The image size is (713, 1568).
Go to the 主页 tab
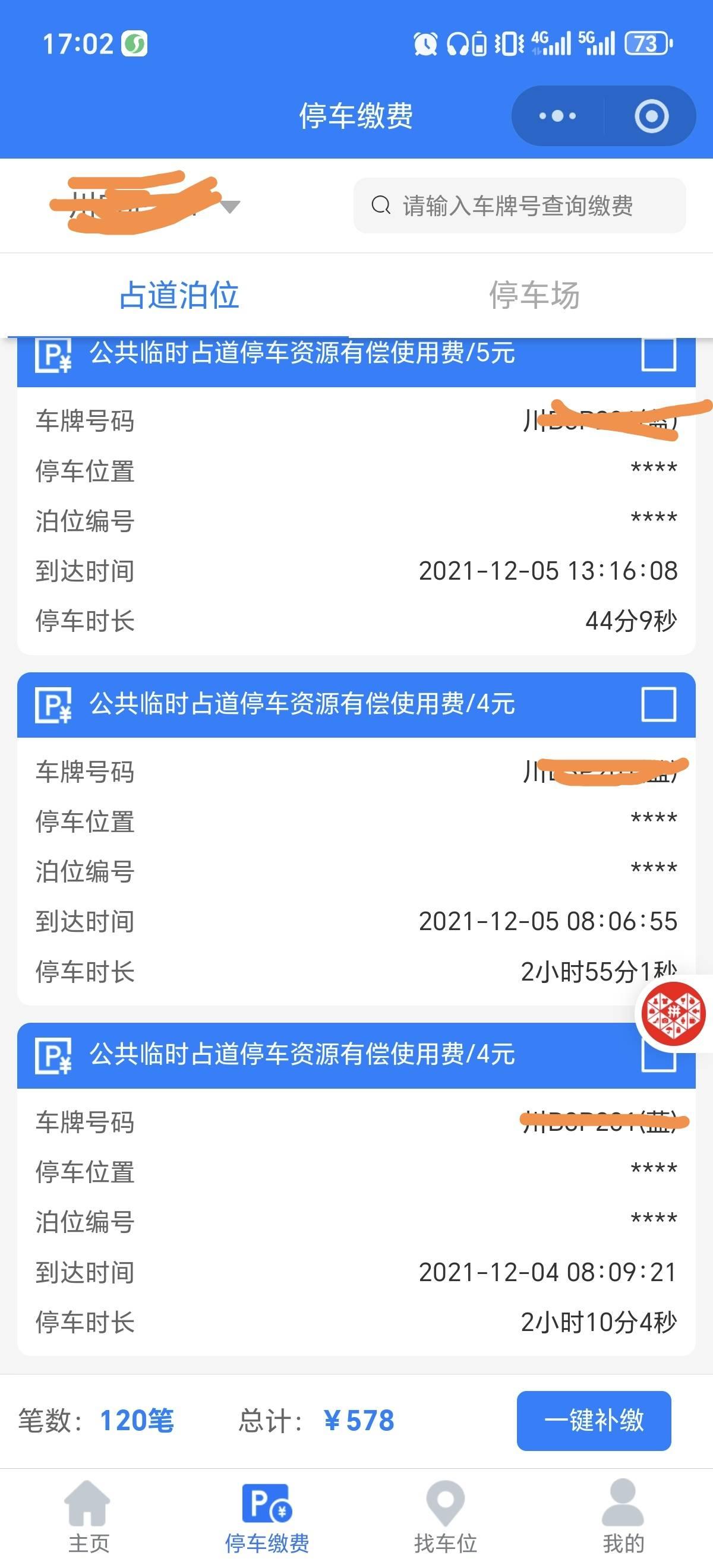[89, 1517]
